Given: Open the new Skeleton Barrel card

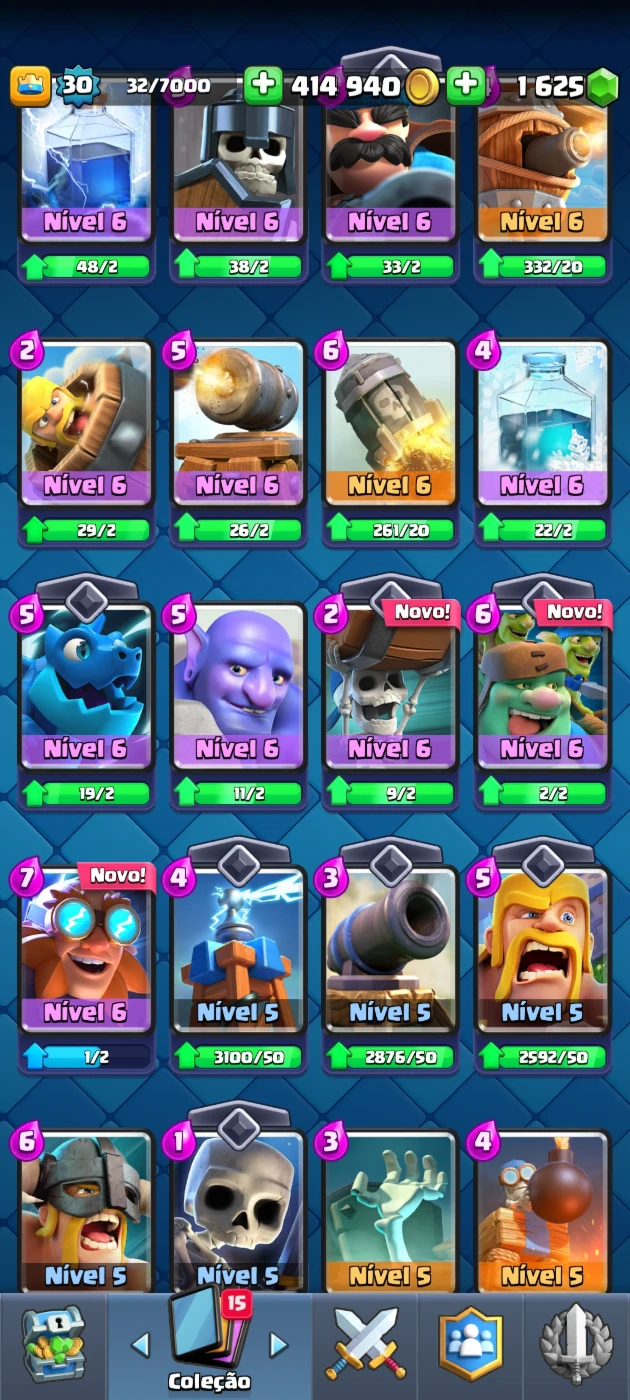Looking at the screenshot, I should (x=391, y=688).
